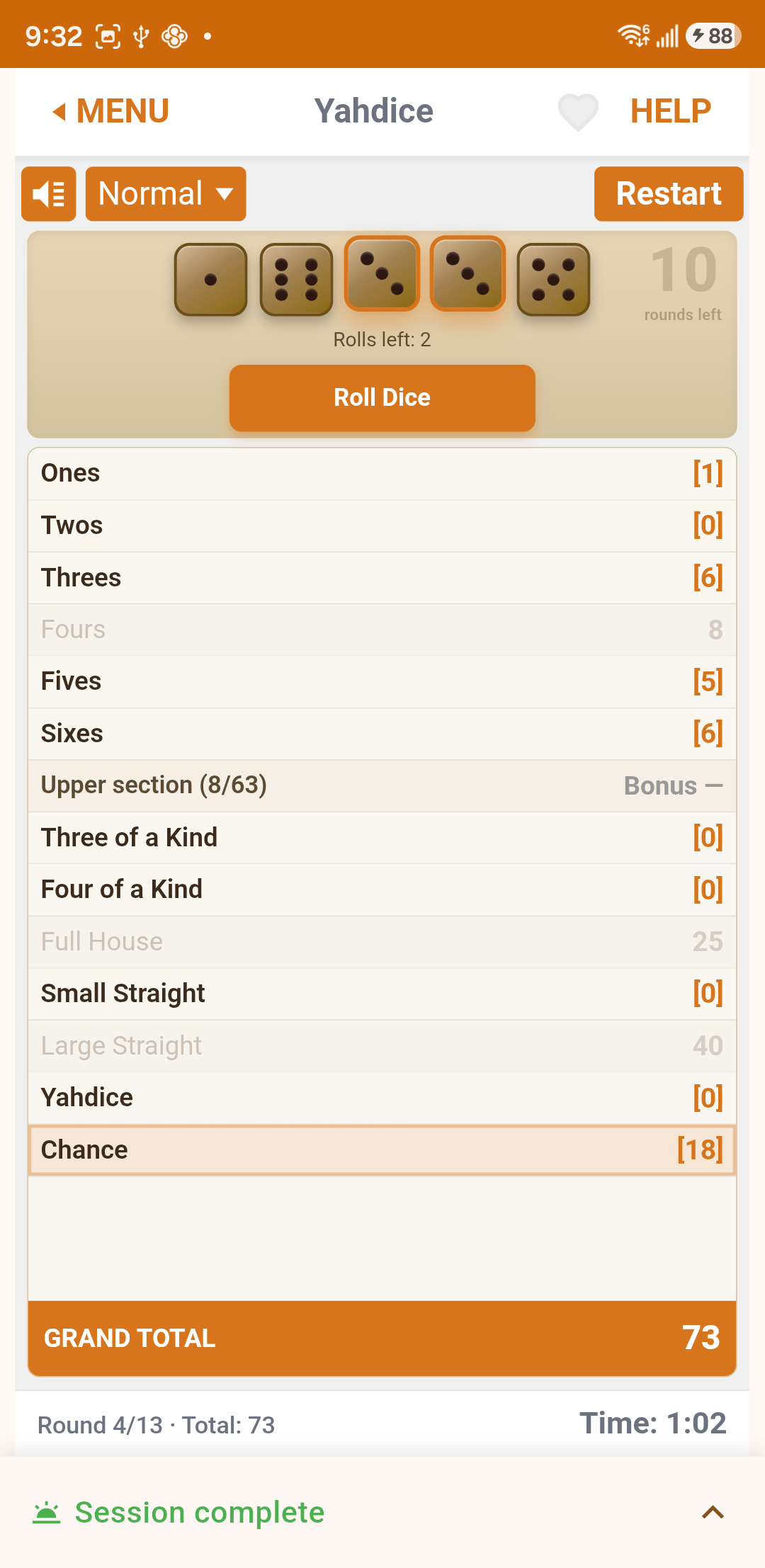Expand the Session complete panel

click(713, 1513)
